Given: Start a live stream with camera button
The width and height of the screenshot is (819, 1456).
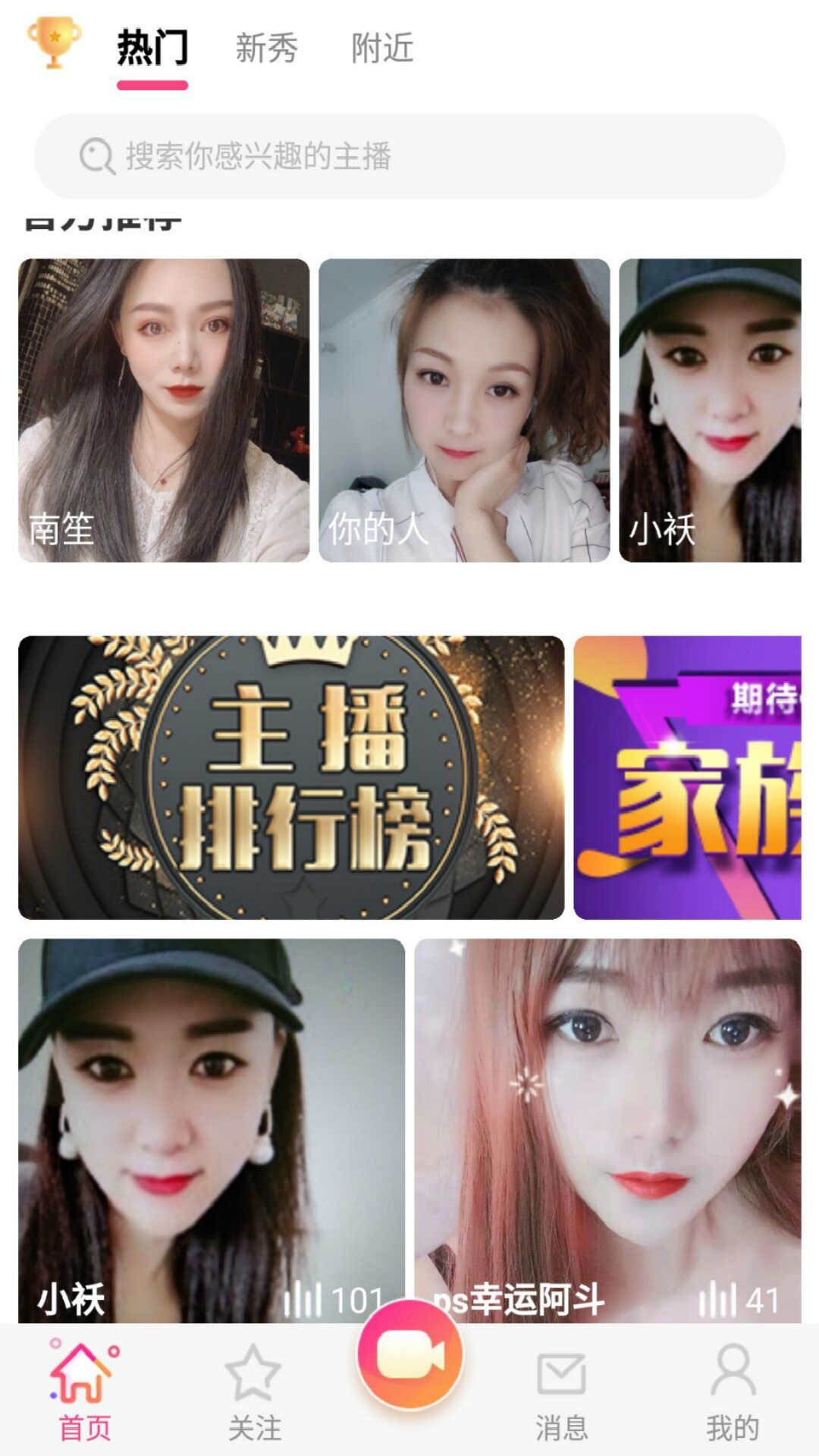Looking at the screenshot, I should [x=410, y=1354].
